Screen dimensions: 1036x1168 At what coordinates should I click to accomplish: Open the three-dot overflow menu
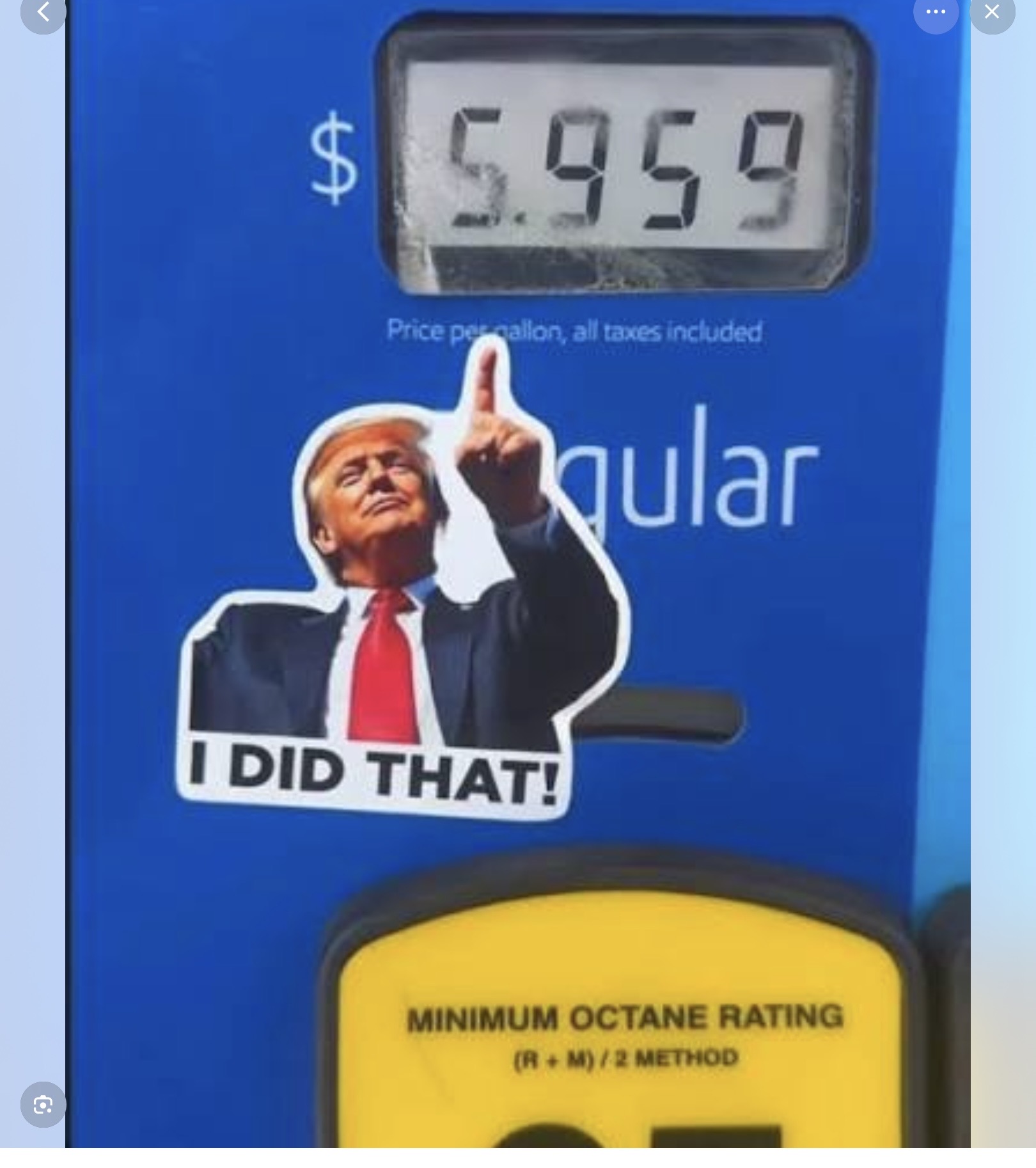935,12
